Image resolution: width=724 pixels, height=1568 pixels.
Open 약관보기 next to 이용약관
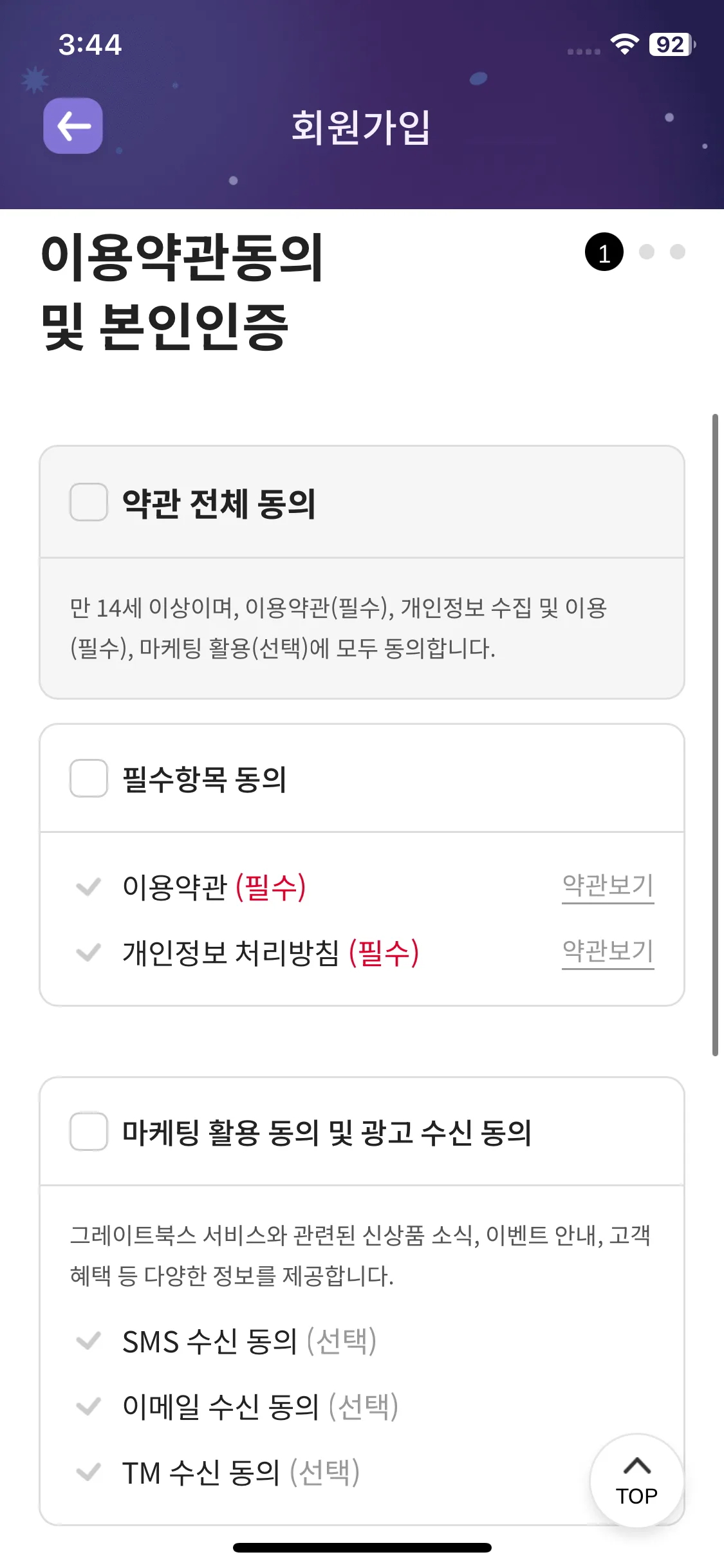point(608,886)
